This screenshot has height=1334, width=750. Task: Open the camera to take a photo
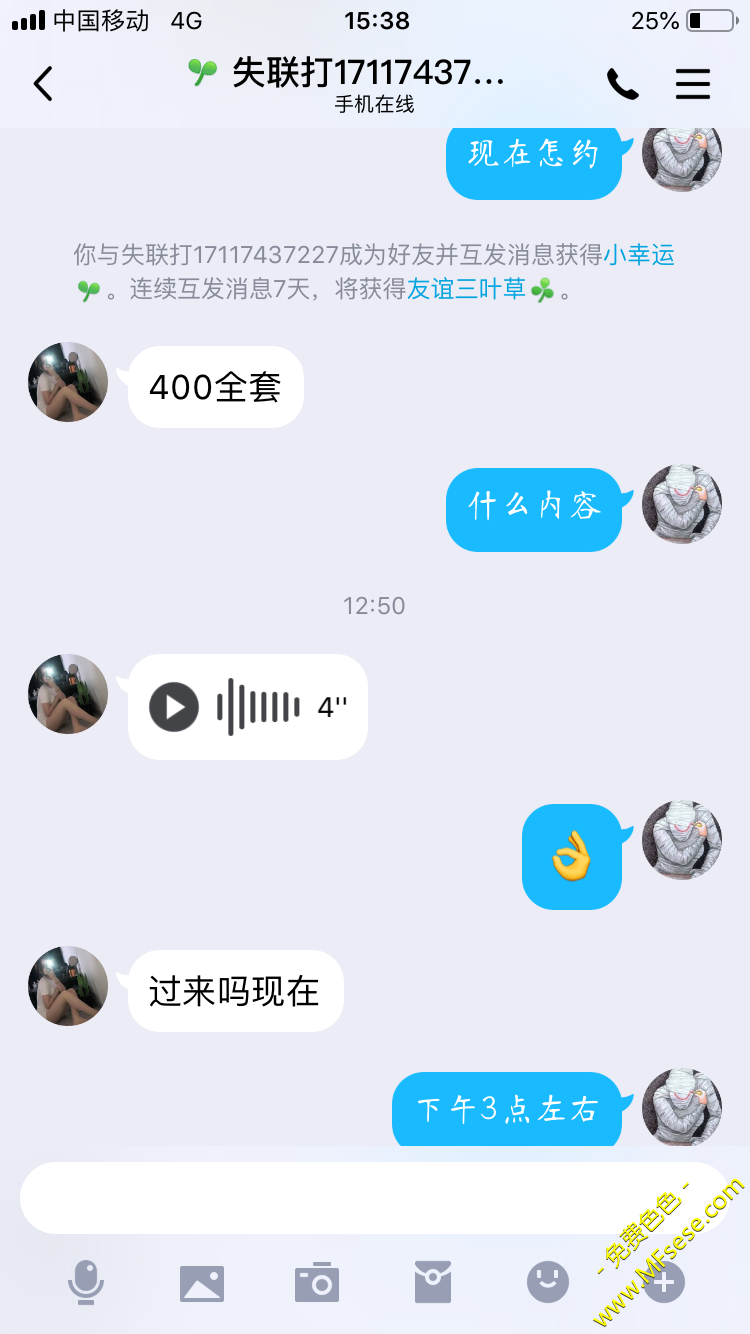click(x=317, y=1282)
